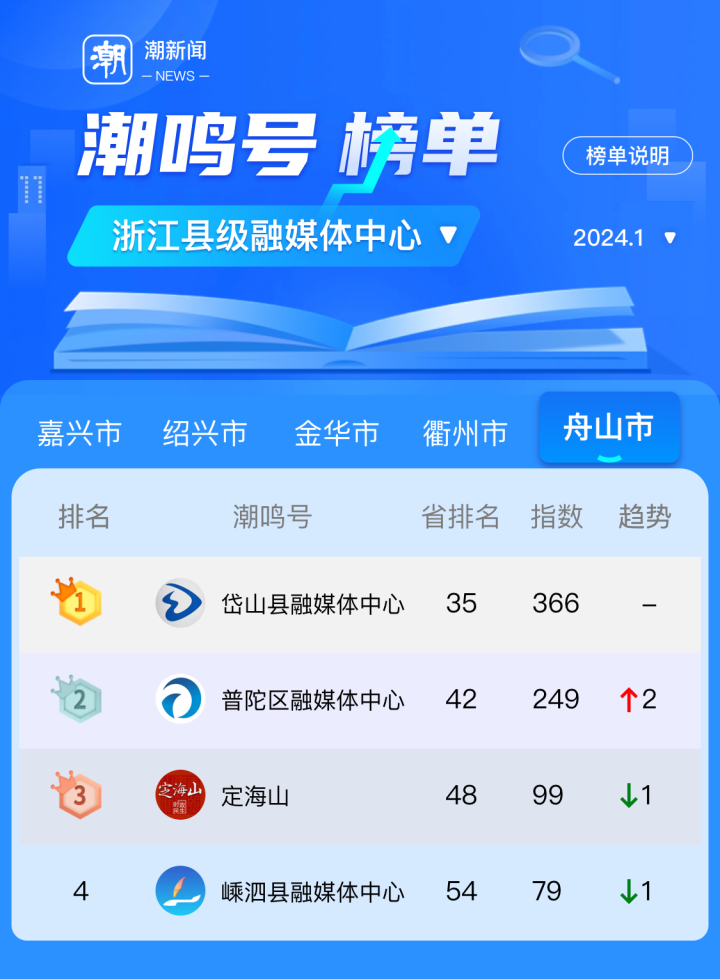Switch to the 绍兴市 tab
The width and height of the screenshot is (720, 979).
coord(205,433)
